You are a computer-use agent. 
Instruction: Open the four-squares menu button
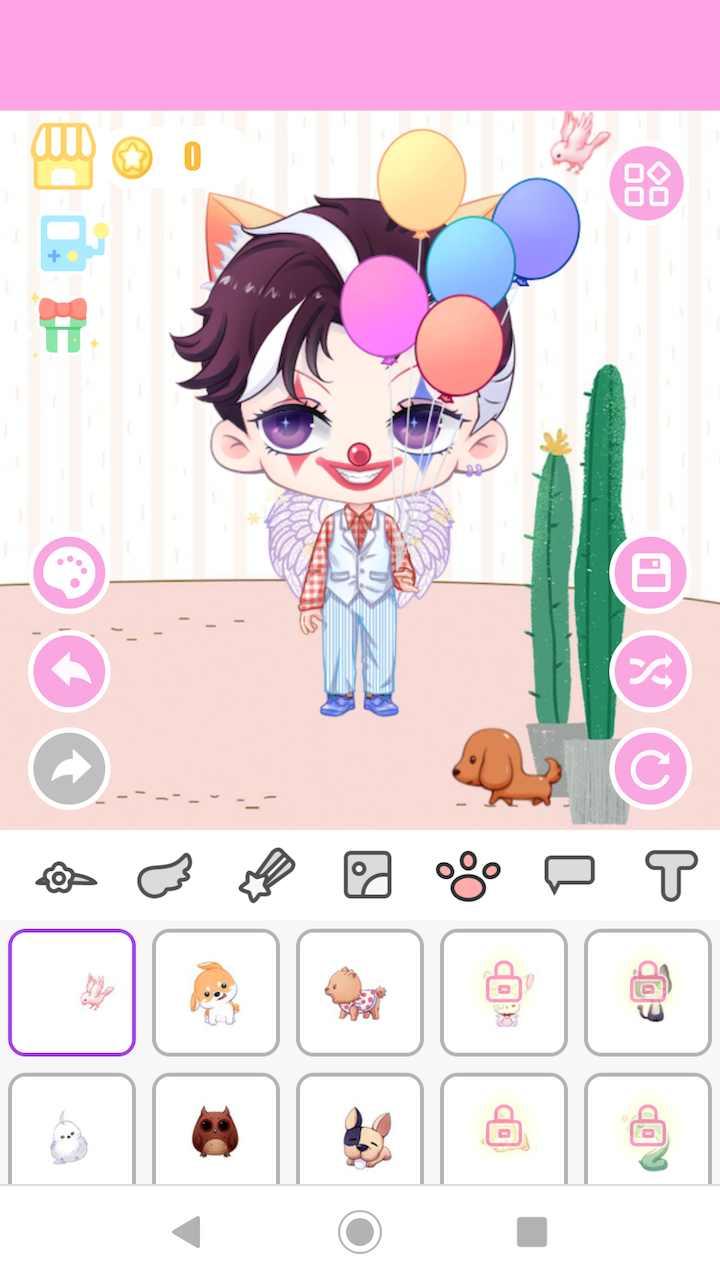646,184
